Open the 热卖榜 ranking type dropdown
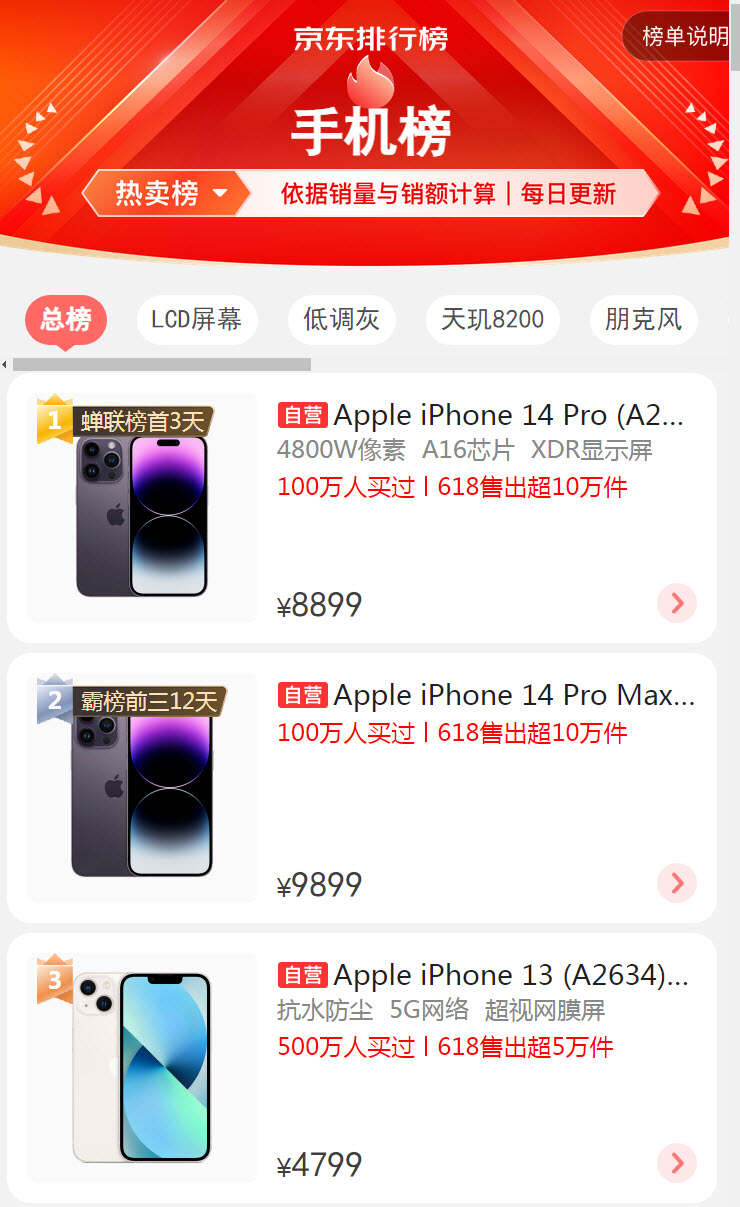Screen dimensions: 740x1207 point(165,196)
